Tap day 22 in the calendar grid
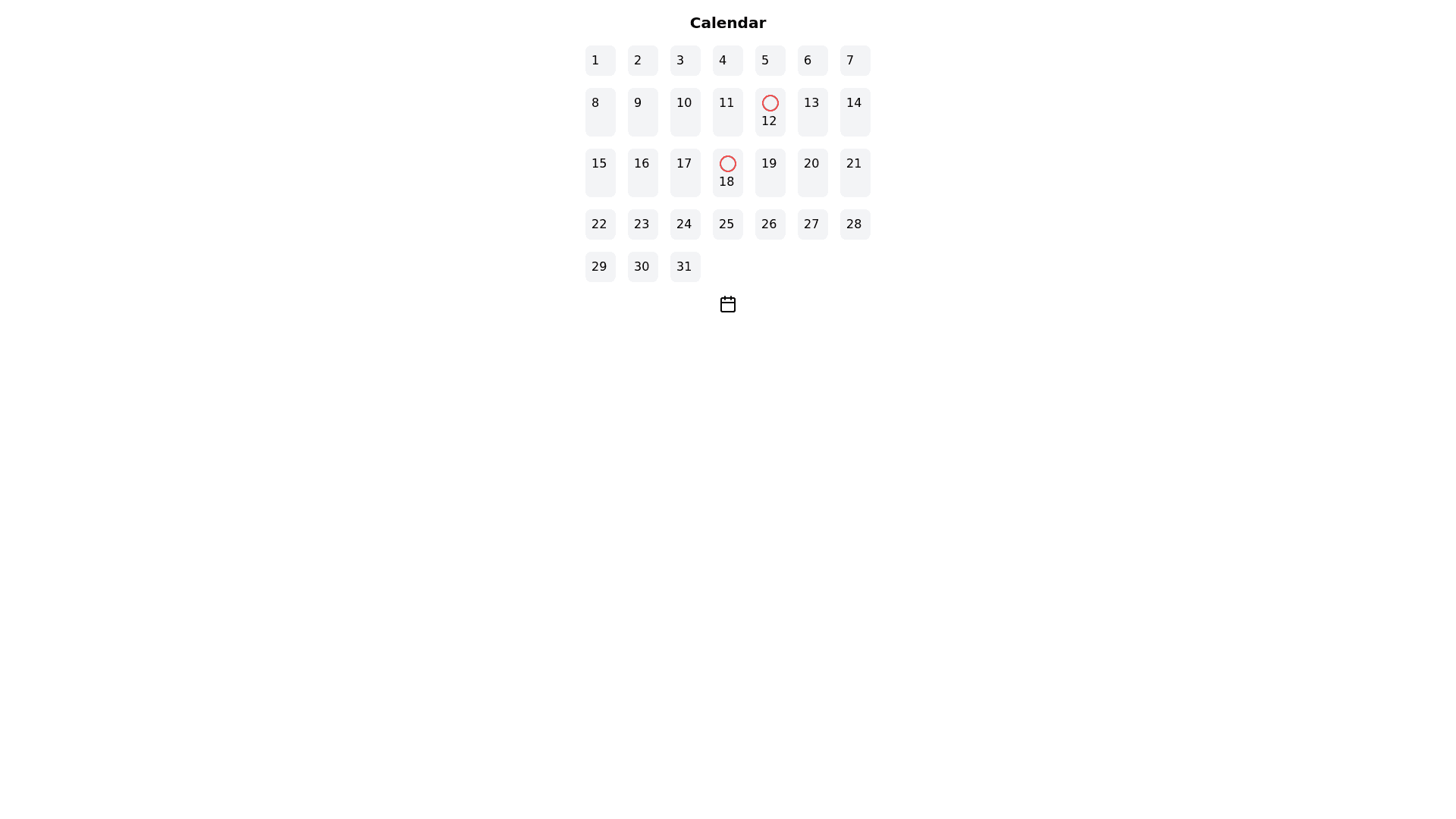Image resolution: width=1456 pixels, height=819 pixels. coord(600,224)
